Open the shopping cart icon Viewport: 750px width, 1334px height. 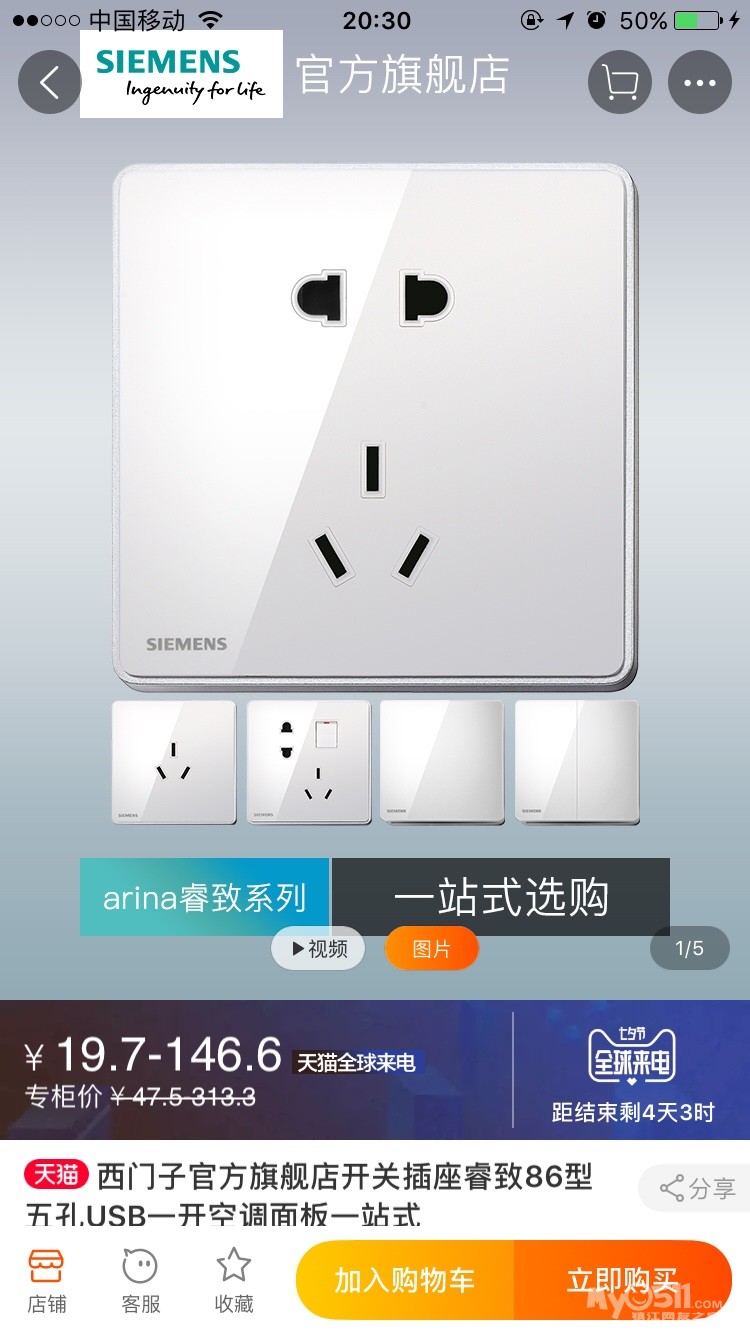[x=620, y=82]
